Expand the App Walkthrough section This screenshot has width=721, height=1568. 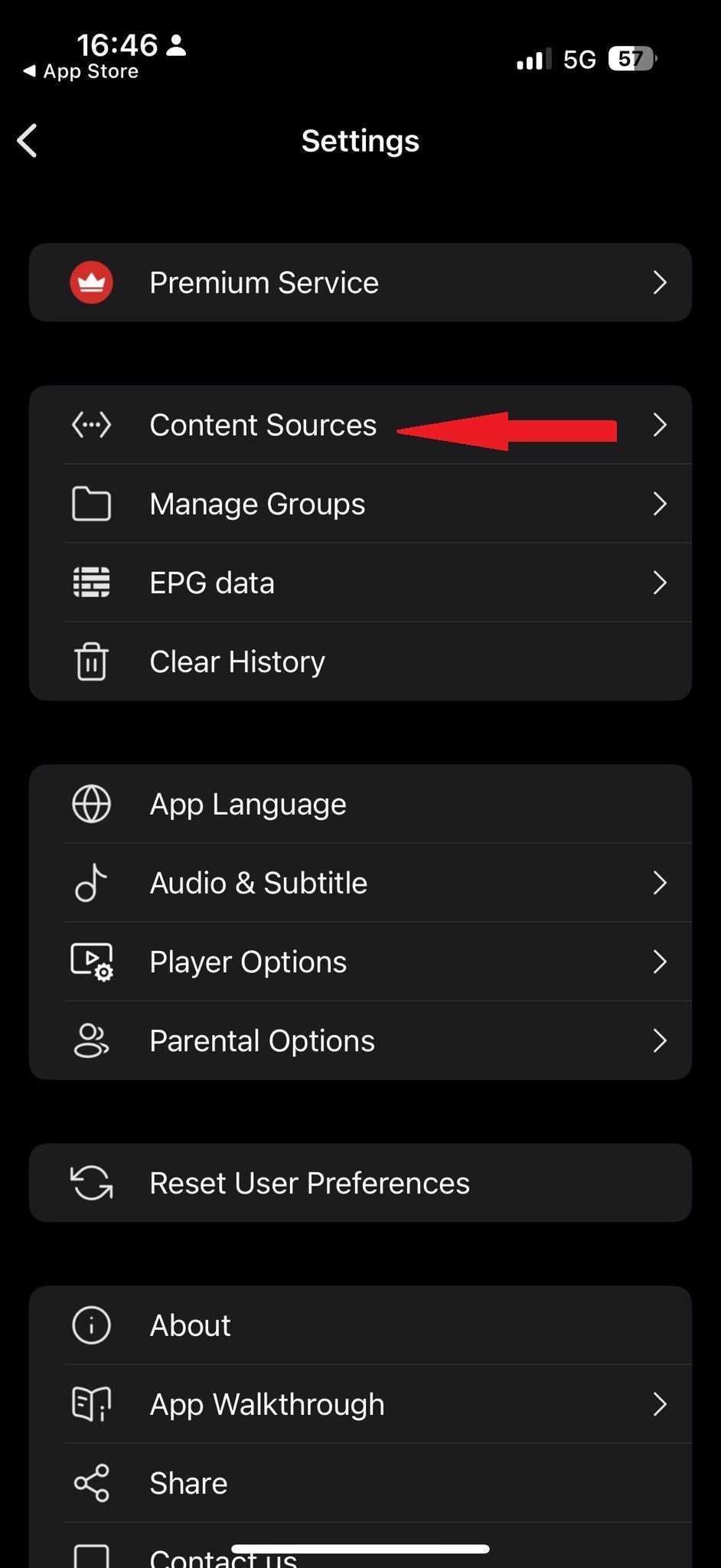click(661, 1403)
